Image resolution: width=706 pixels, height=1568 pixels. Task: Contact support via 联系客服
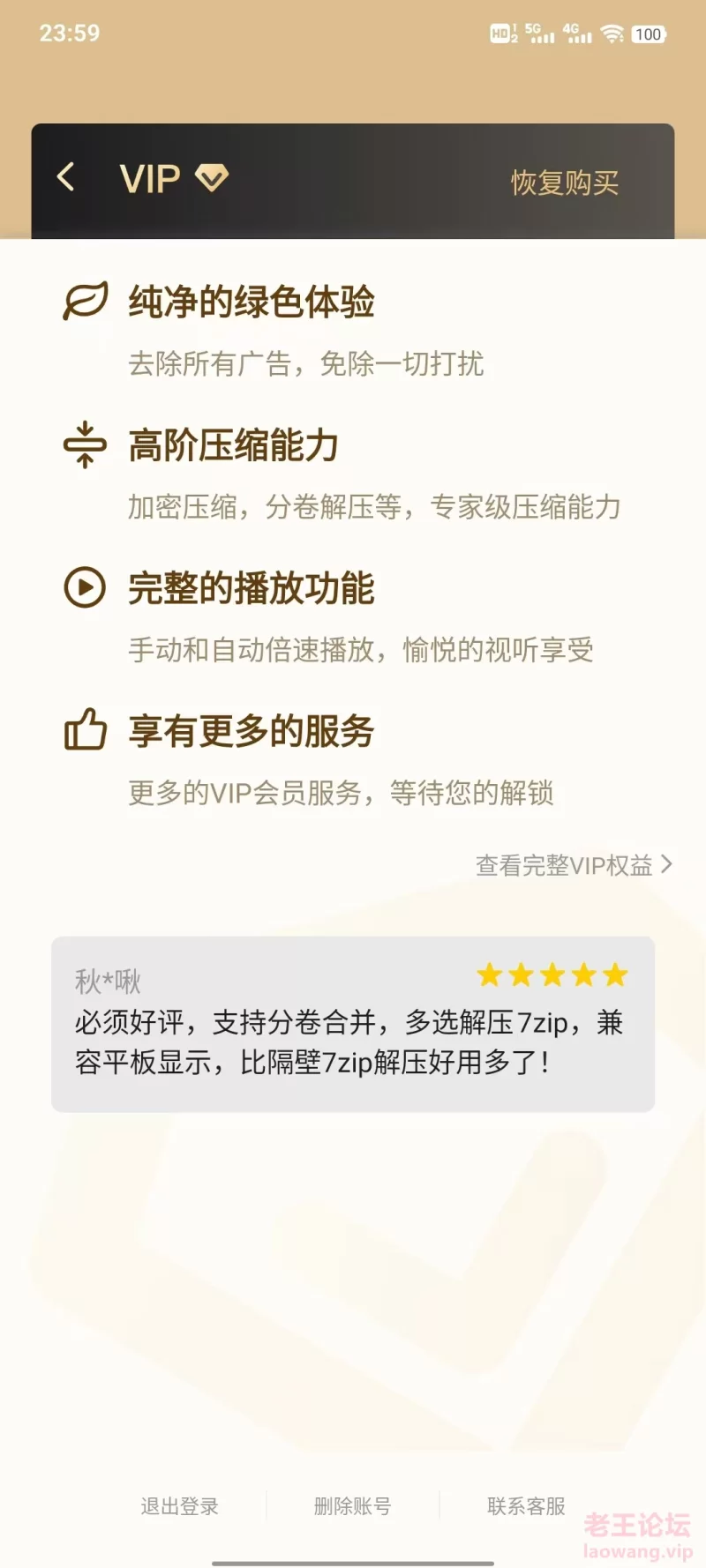click(x=526, y=1506)
